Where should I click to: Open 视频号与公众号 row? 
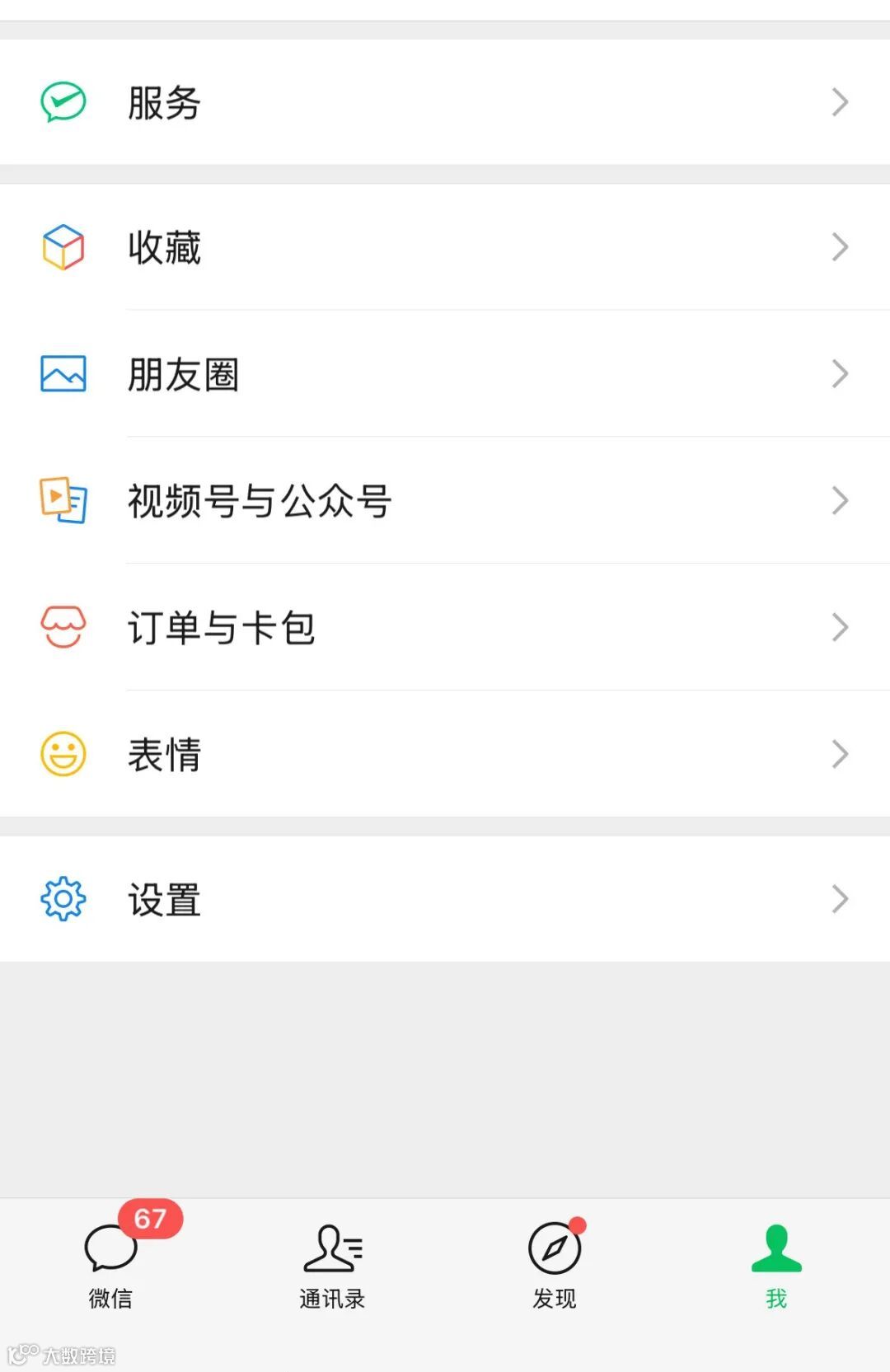(445, 501)
